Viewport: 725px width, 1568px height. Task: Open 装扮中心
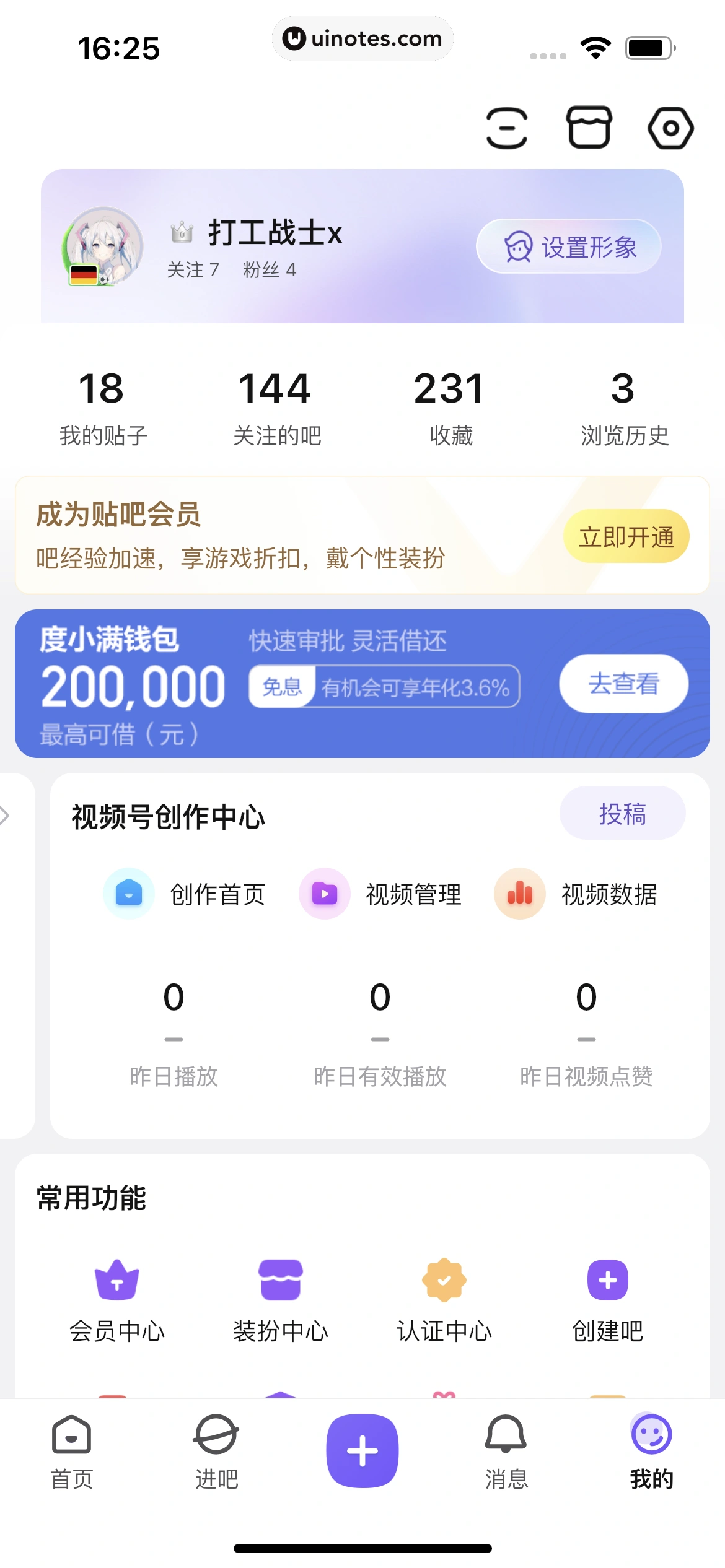pos(280,1297)
